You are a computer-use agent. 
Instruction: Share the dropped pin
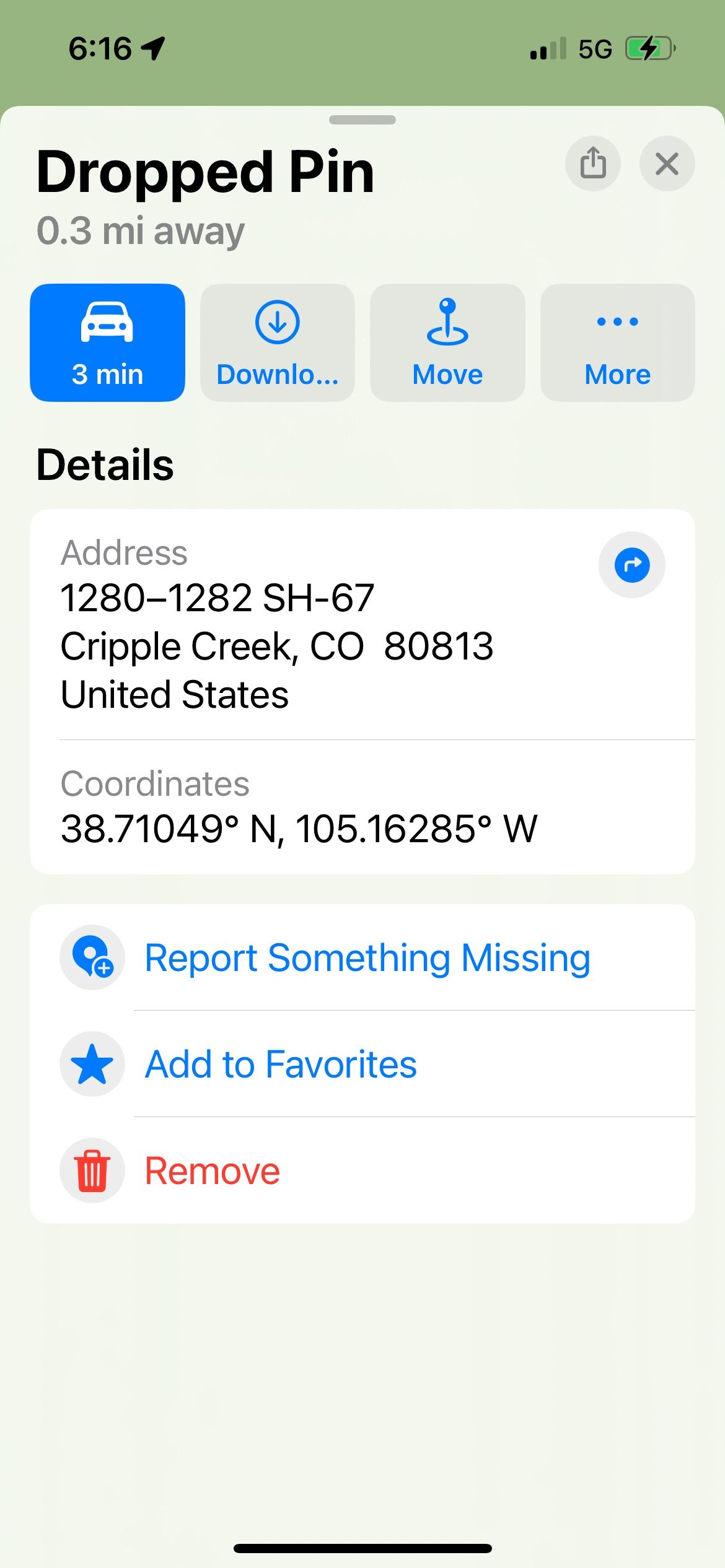tap(592, 163)
